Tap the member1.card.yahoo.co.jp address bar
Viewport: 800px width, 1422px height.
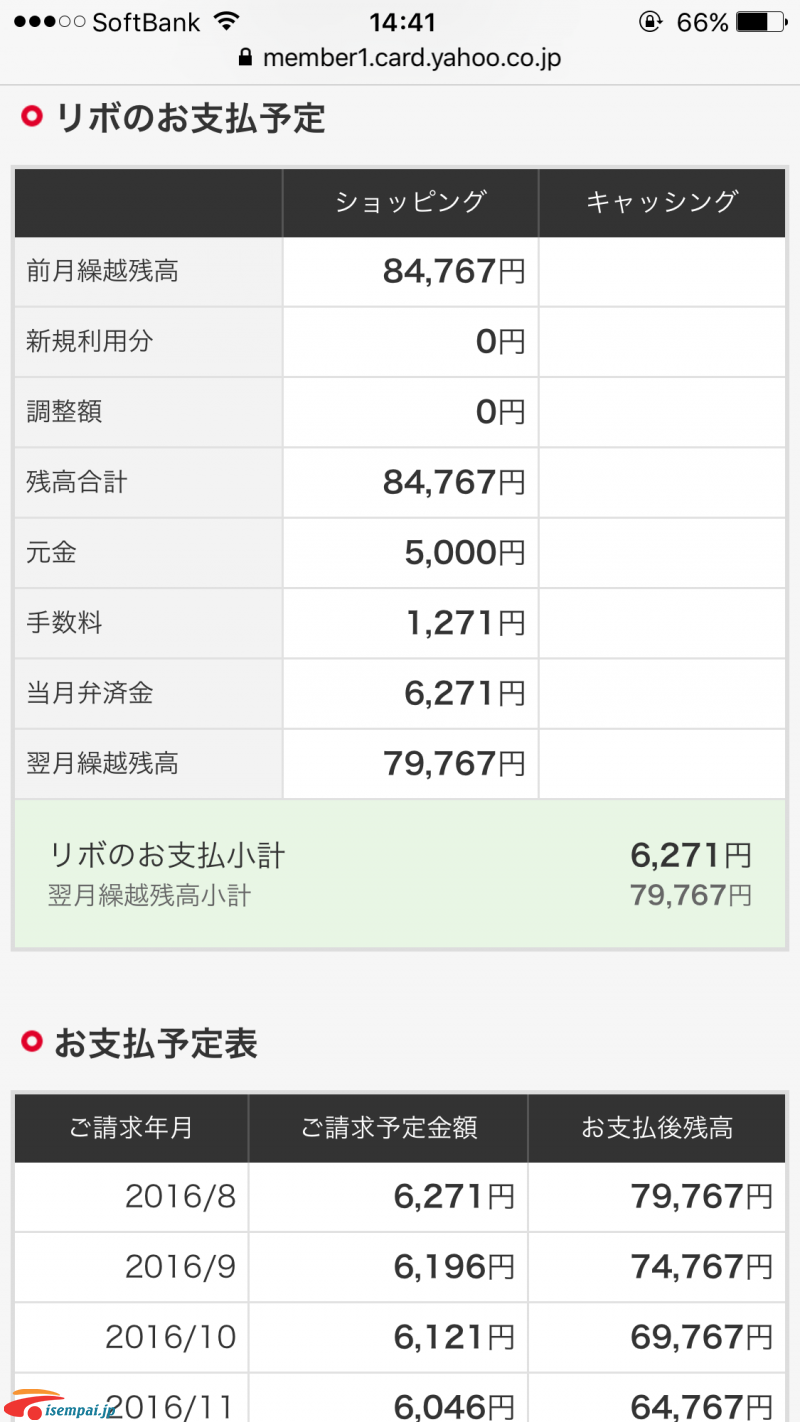coord(400,59)
